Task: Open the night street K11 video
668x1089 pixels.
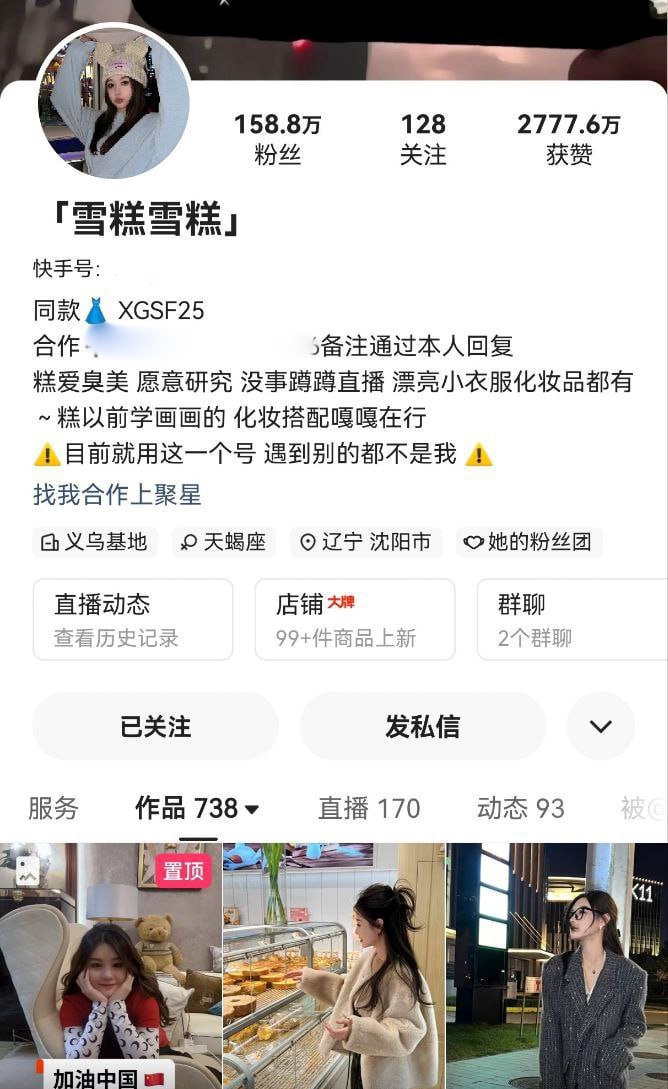Action: coord(557,965)
